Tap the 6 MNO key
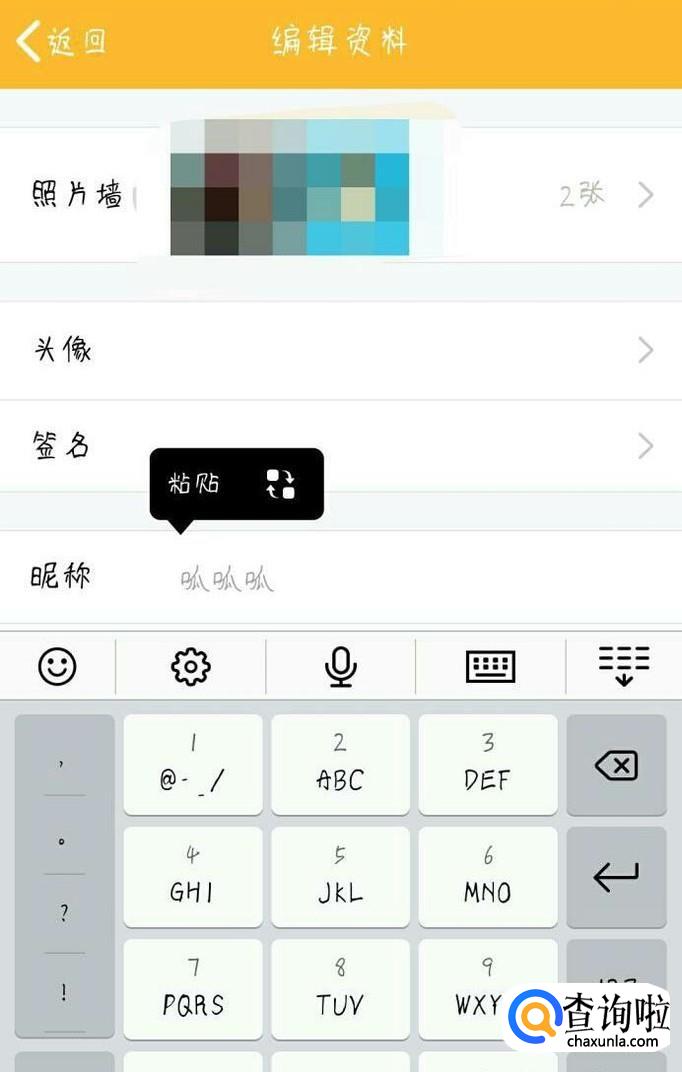This screenshot has width=682, height=1072. pos(488,877)
